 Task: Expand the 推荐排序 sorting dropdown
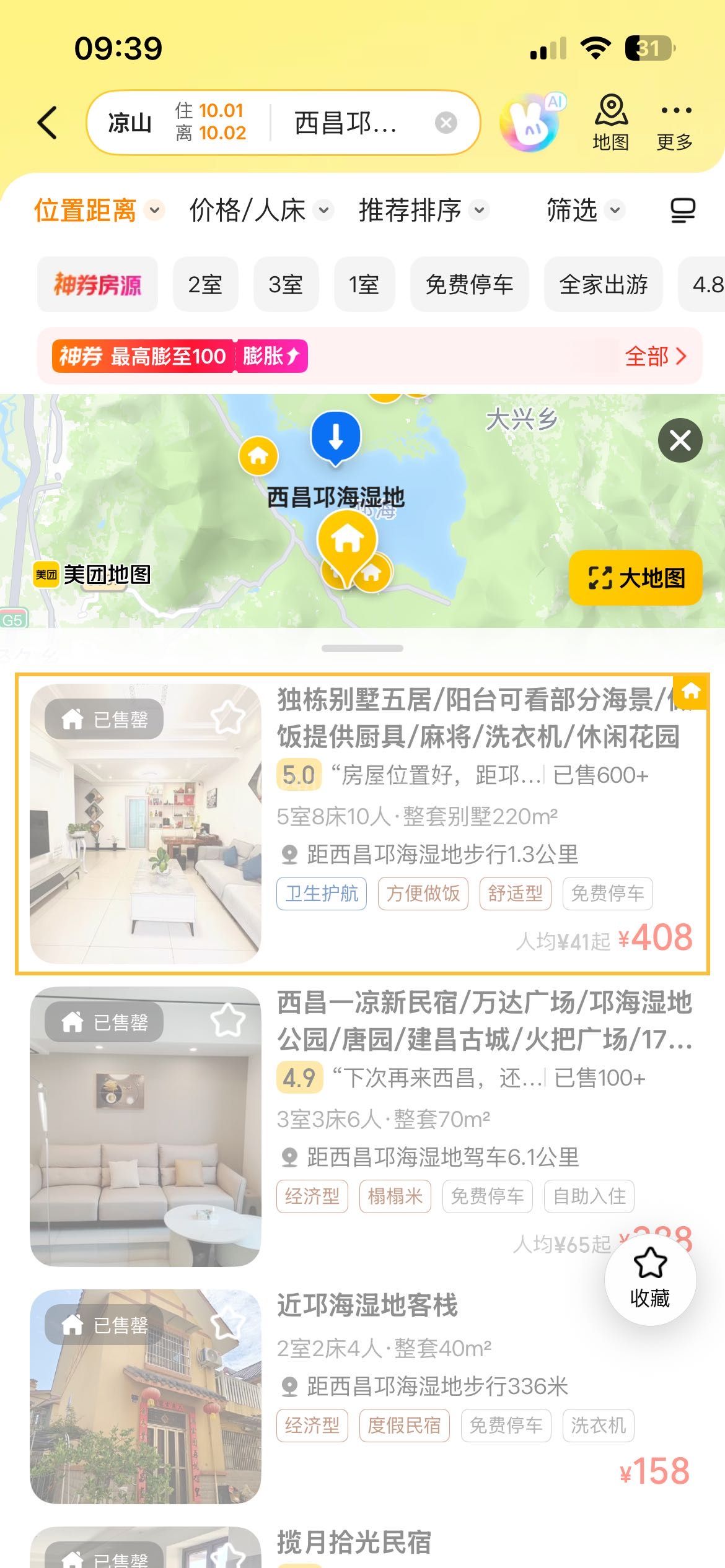tap(423, 211)
